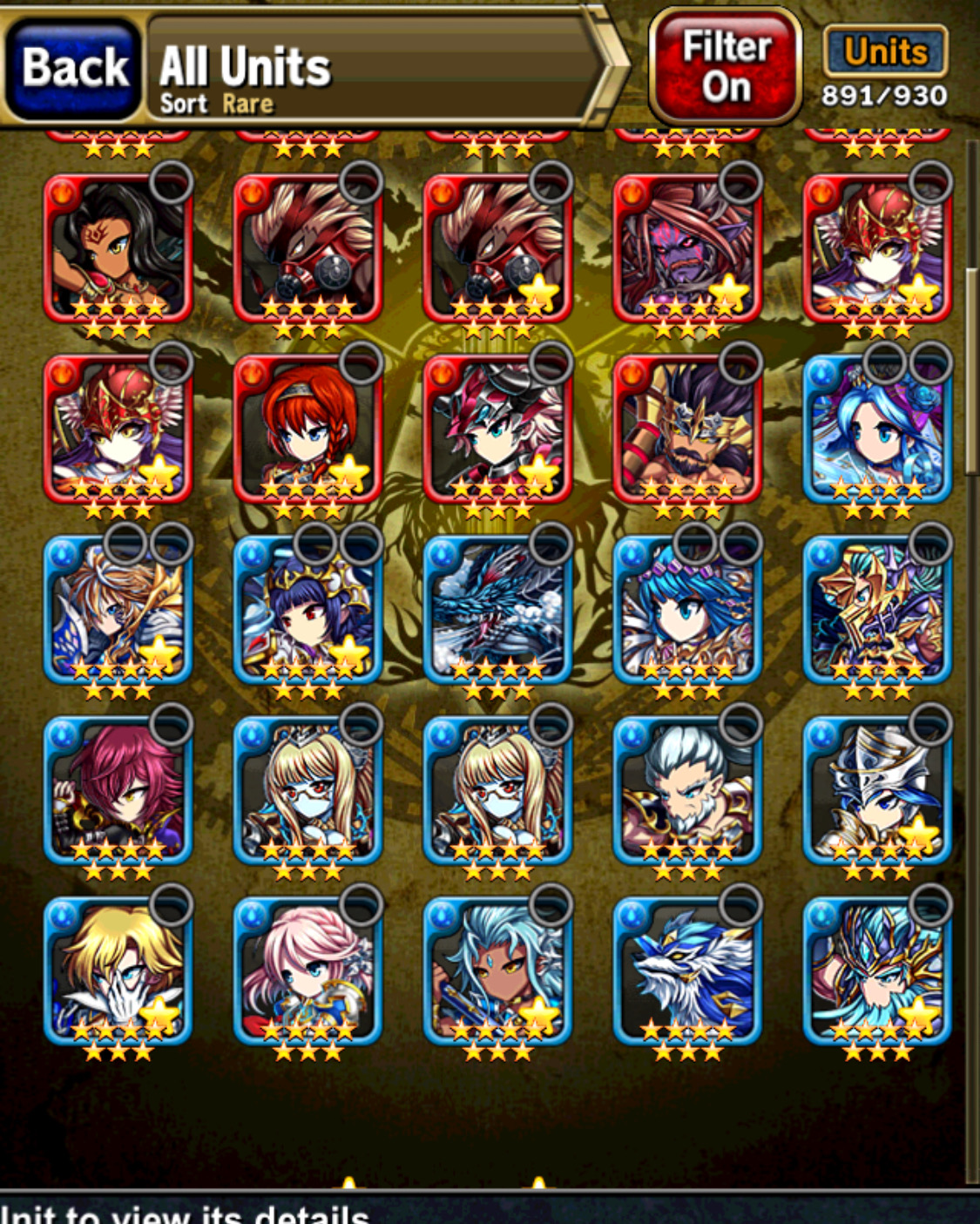Open the Filter On button
The width and height of the screenshot is (980, 1224).
[x=726, y=67]
